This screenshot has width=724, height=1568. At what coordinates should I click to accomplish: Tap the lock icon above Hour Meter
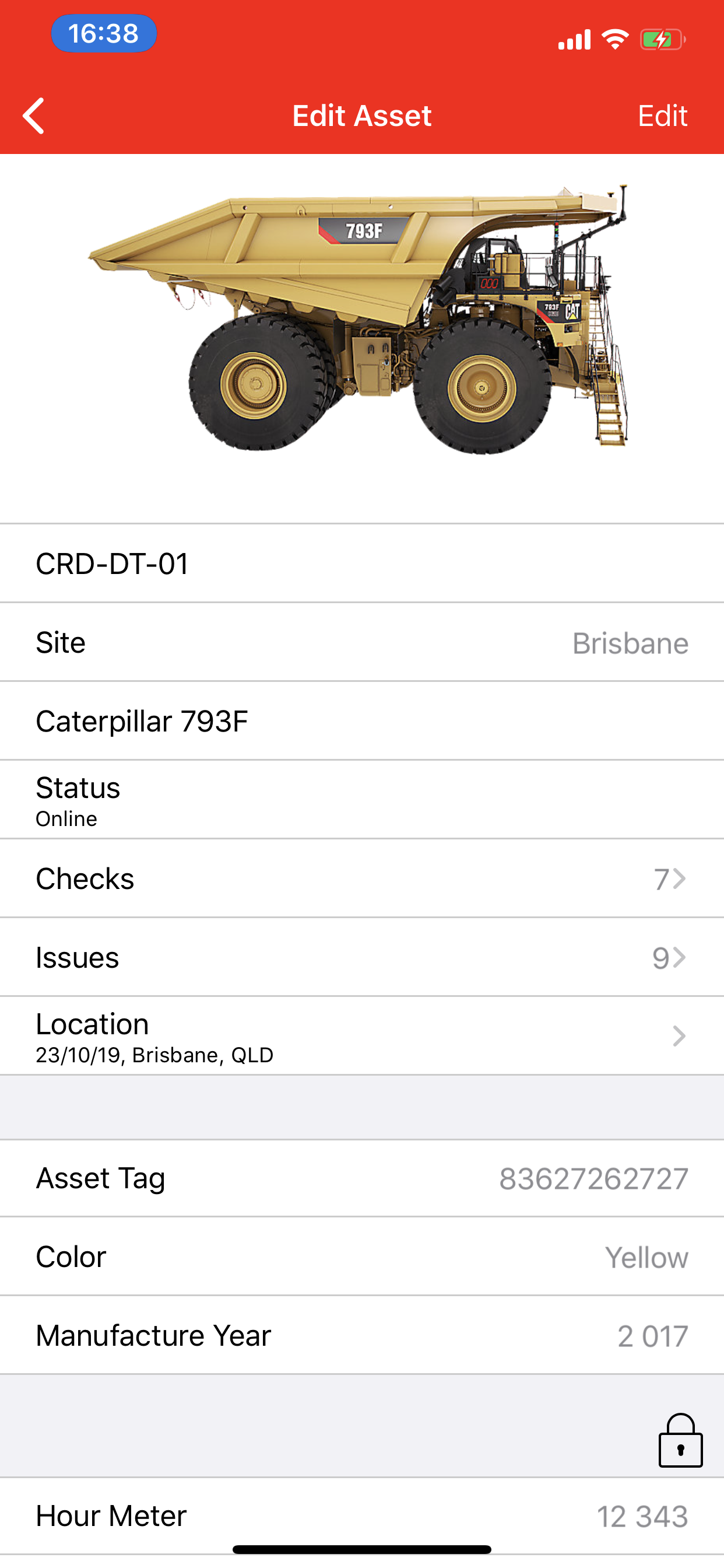tap(680, 1440)
